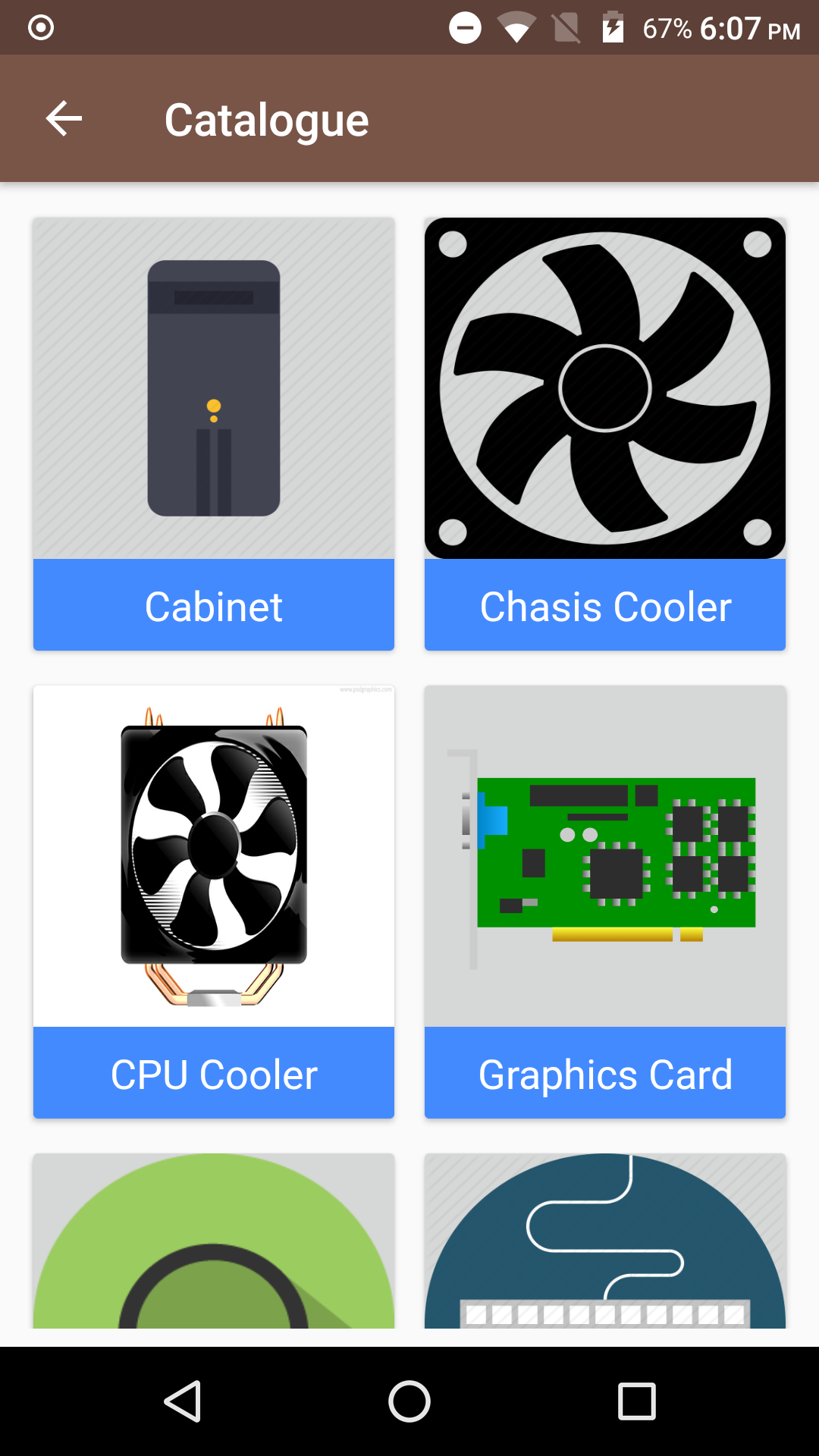Open the green circular tile below CPU Cooler
Viewport: 819px width, 1456px height.
point(214,1241)
